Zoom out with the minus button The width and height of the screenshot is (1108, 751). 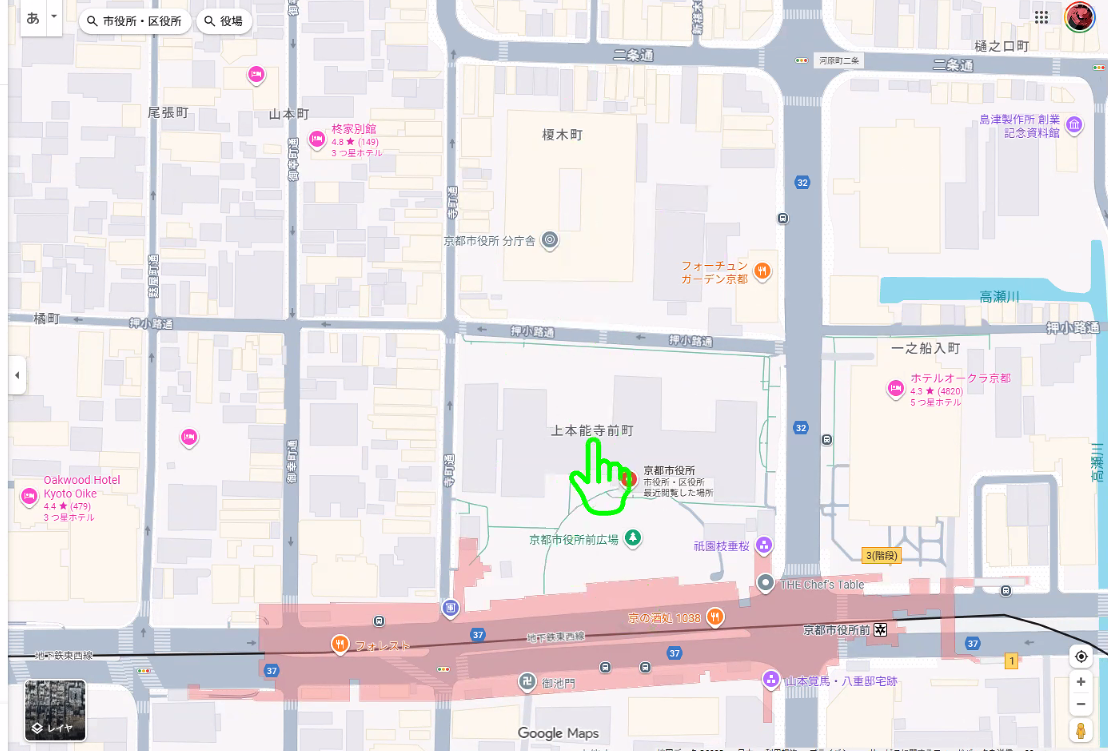(x=1080, y=705)
